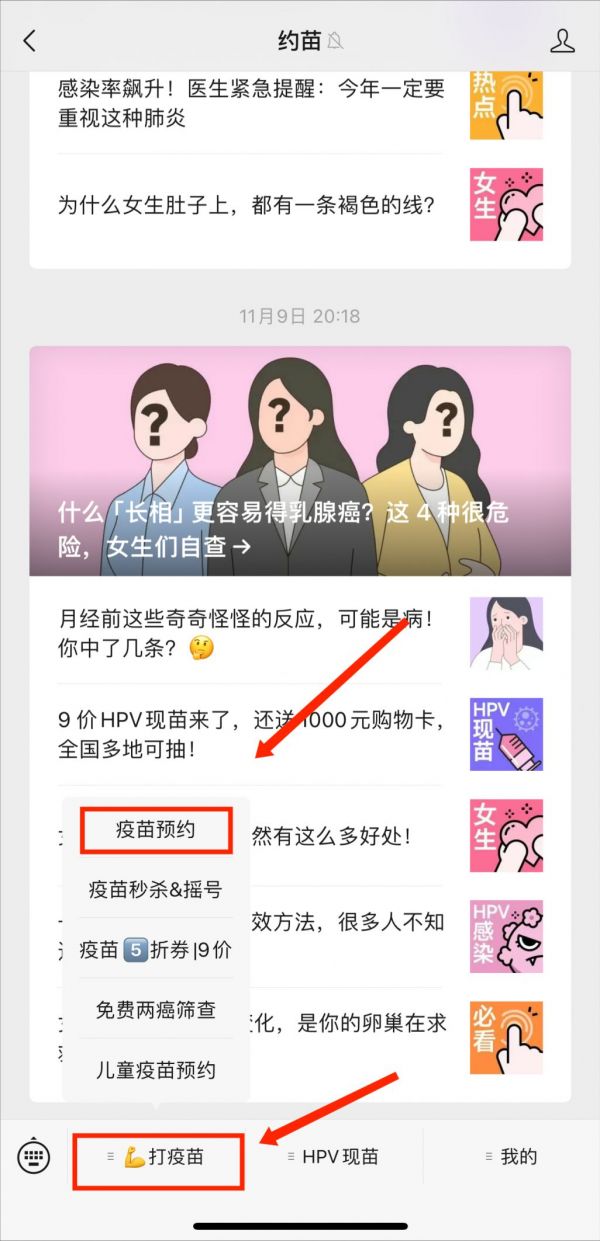Open the breast cancer 长相 featured article
This screenshot has height=1241, width=600.
300,461
